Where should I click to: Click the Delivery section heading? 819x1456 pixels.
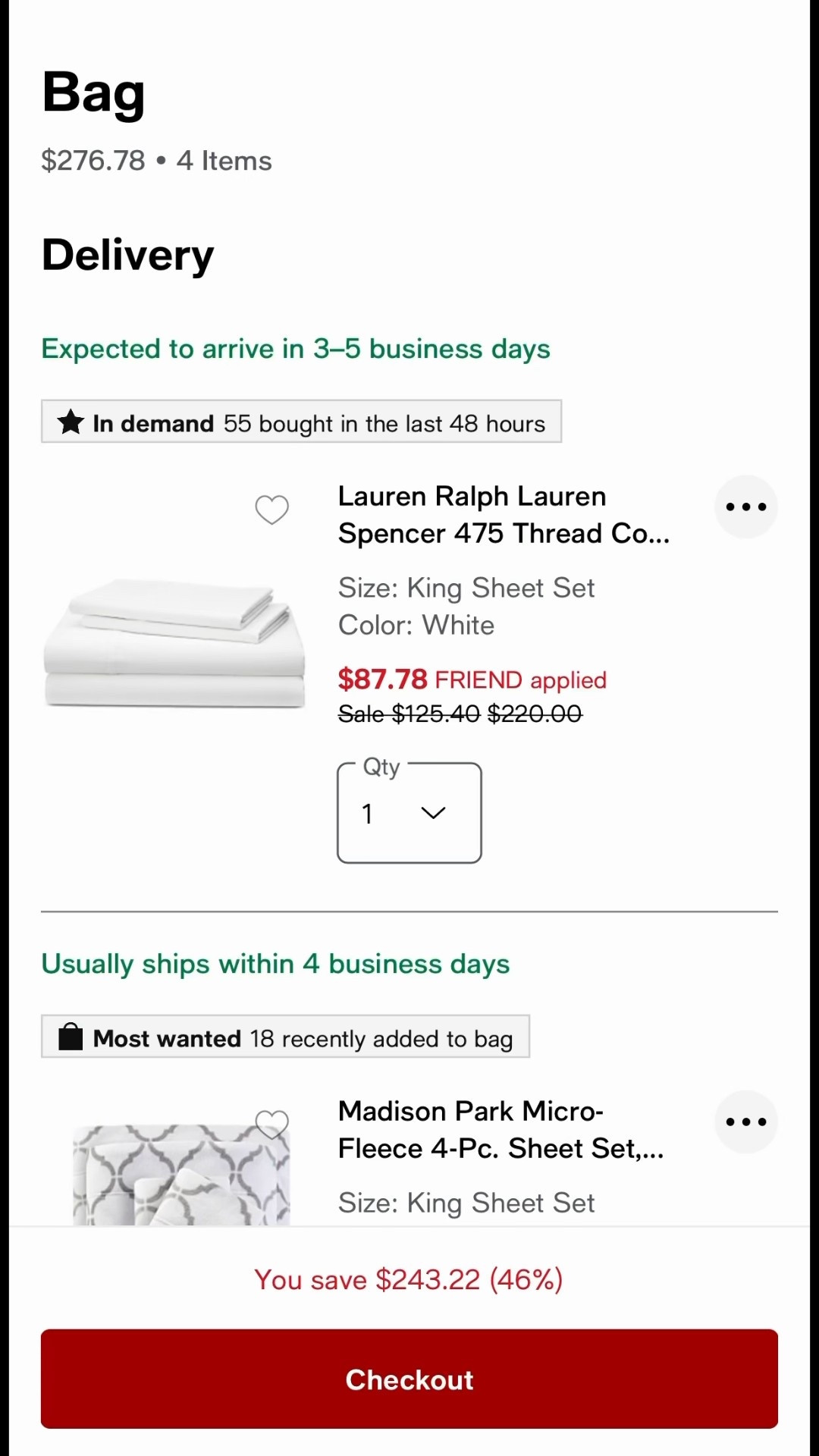(x=127, y=255)
